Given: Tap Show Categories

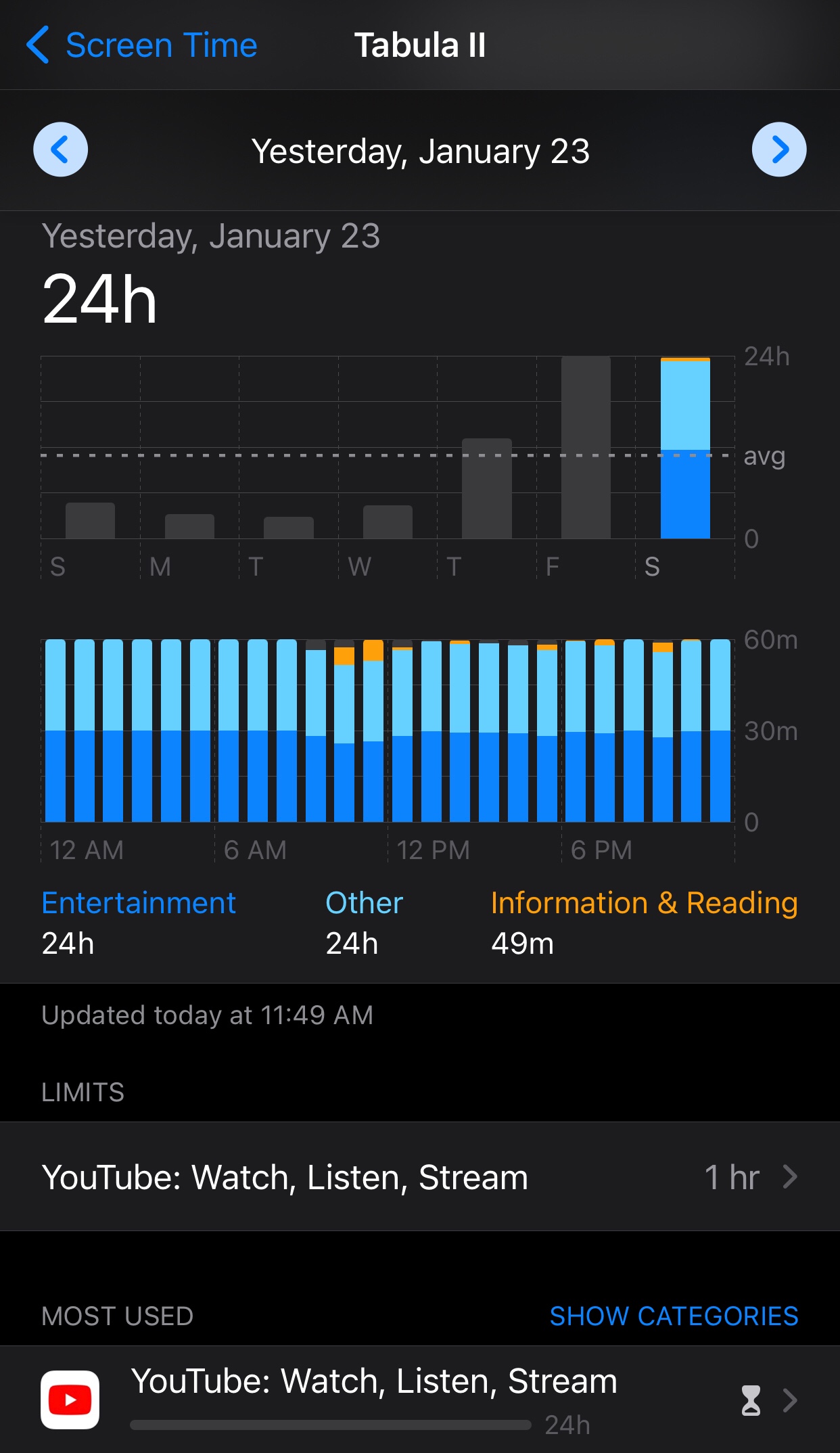Looking at the screenshot, I should point(674,1316).
